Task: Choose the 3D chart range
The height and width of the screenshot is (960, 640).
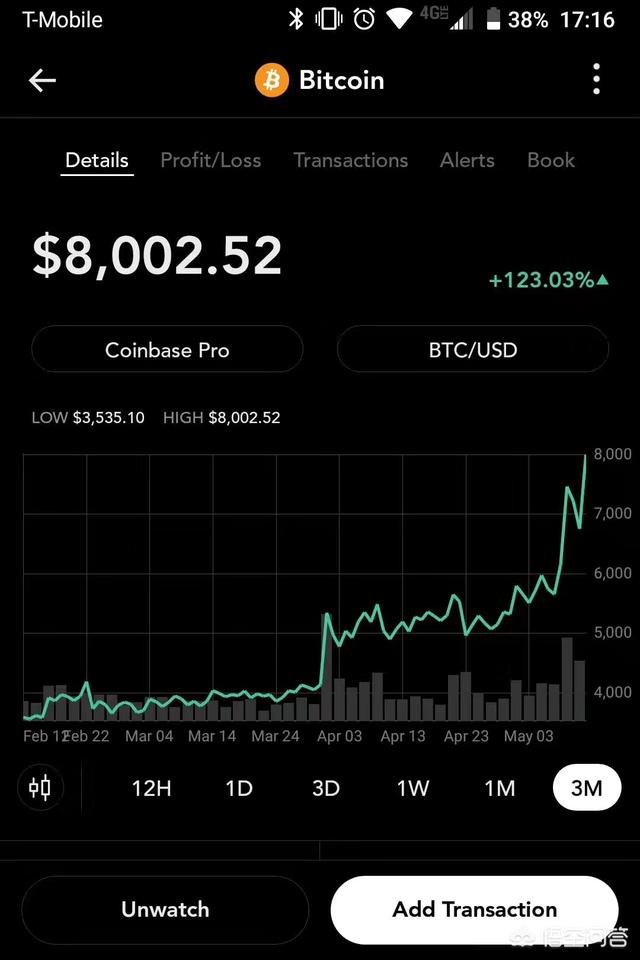Action: 326,788
